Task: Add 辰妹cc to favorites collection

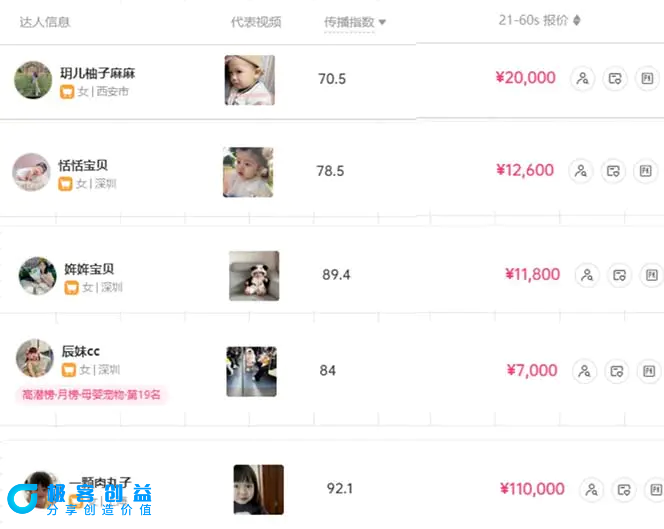Action: pos(617,371)
